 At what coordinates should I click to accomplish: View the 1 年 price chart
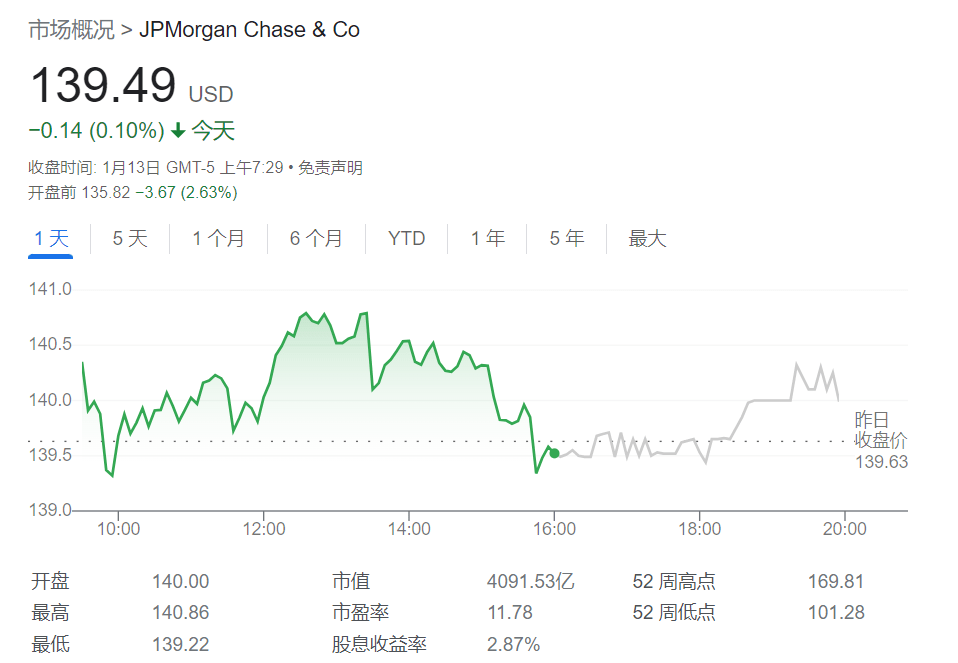coord(488,239)
